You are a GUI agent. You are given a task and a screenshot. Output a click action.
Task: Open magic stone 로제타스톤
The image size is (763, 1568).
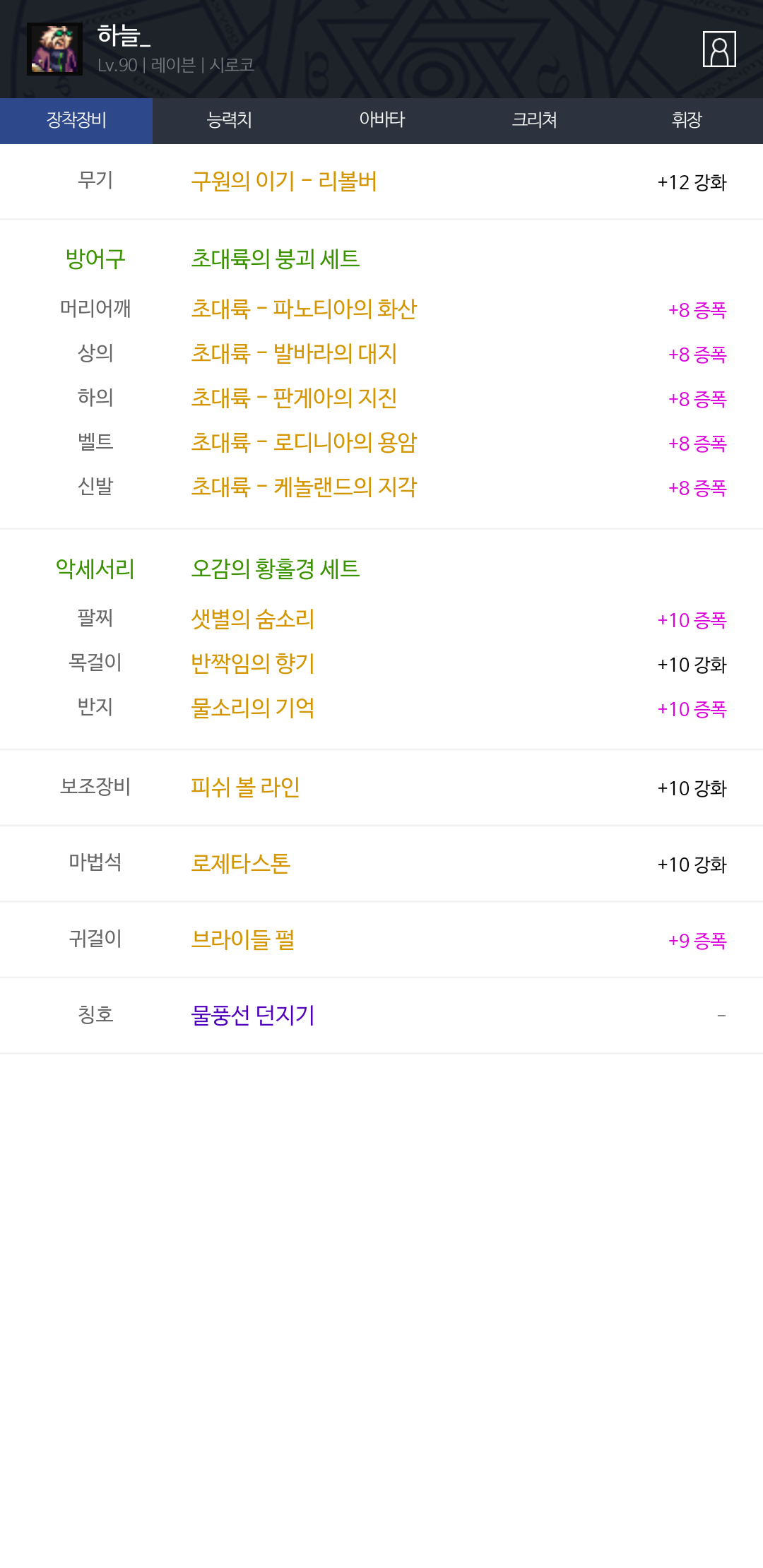[x=241, y=864]
